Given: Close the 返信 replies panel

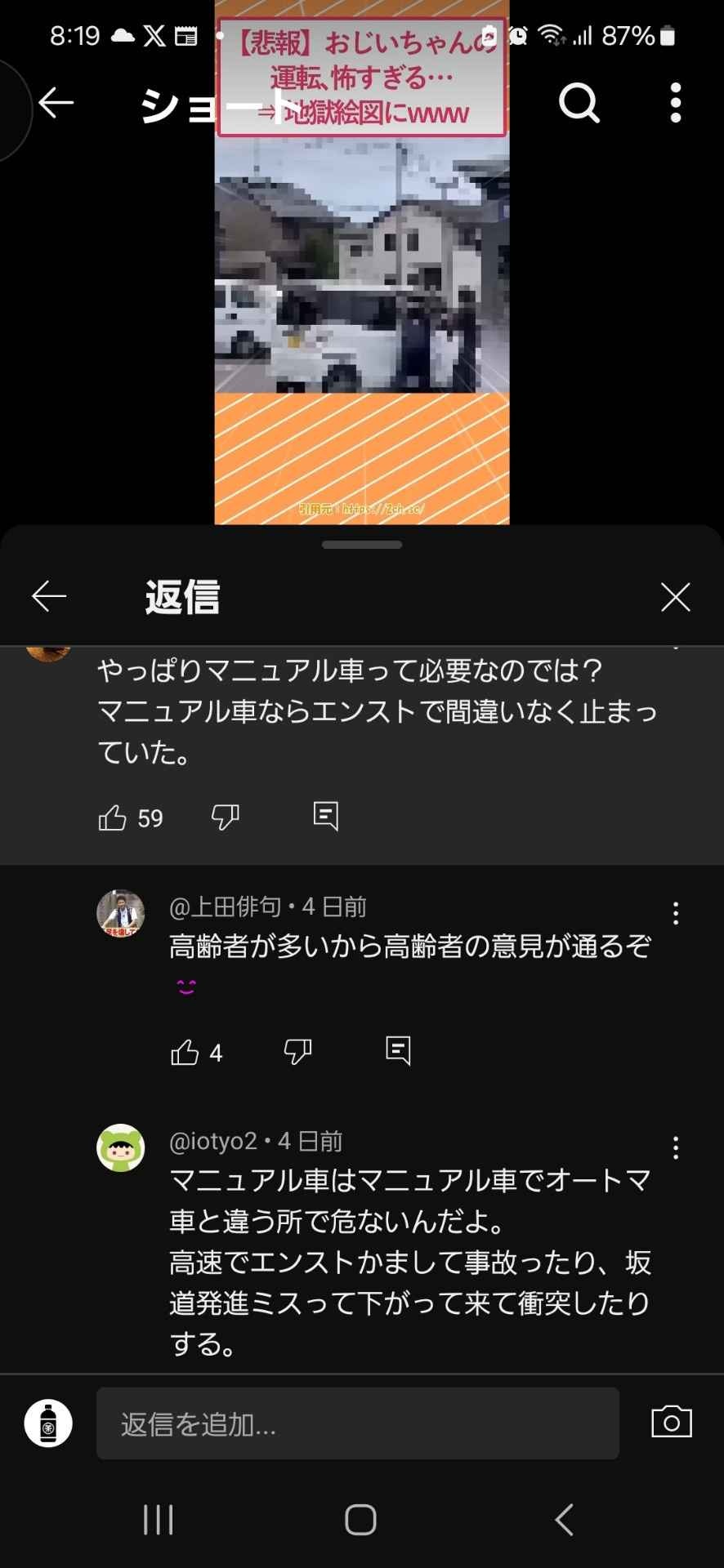Looking at the screenshot, I should 675,597.
